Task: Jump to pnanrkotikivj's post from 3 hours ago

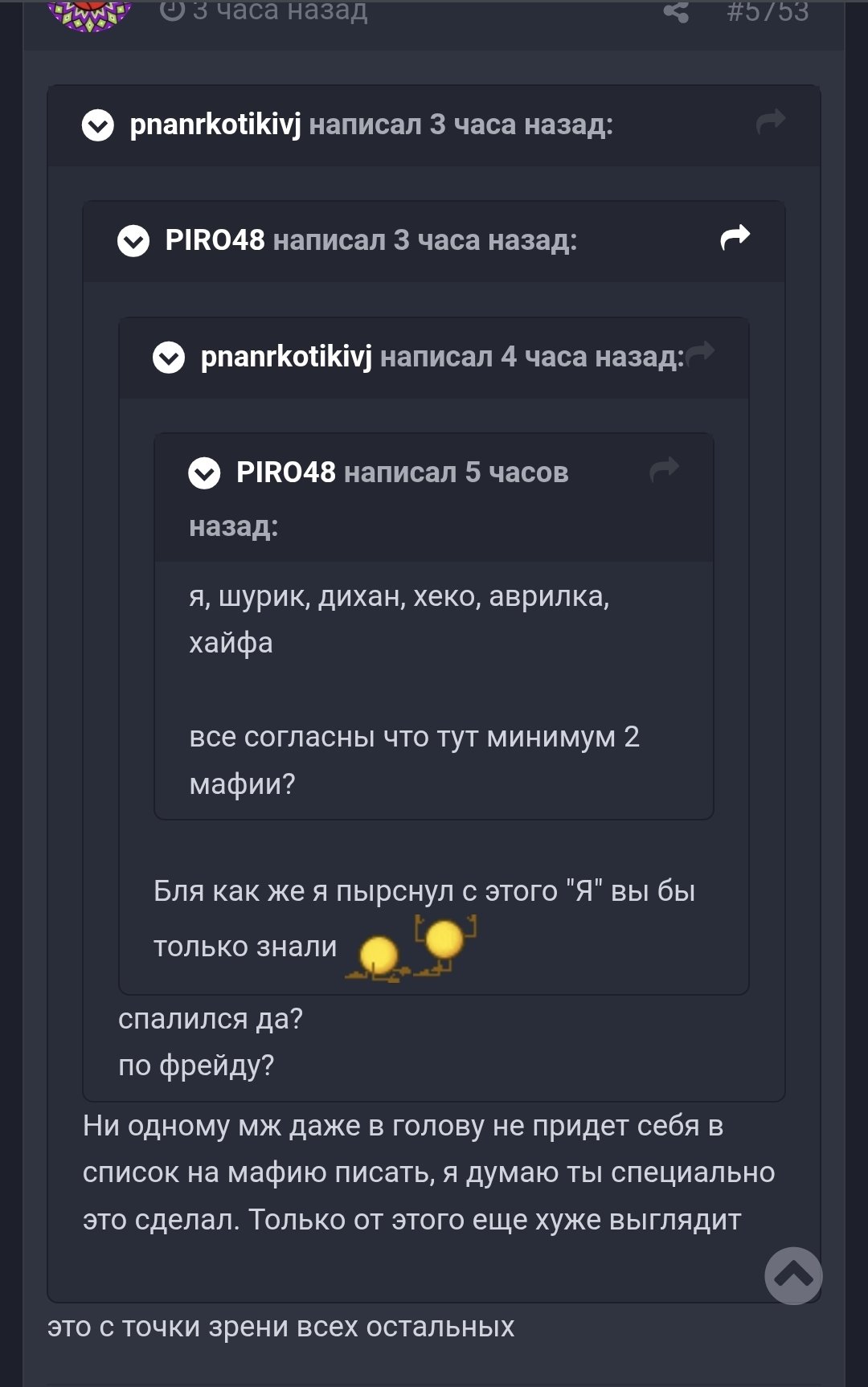Action: point(771,122)
